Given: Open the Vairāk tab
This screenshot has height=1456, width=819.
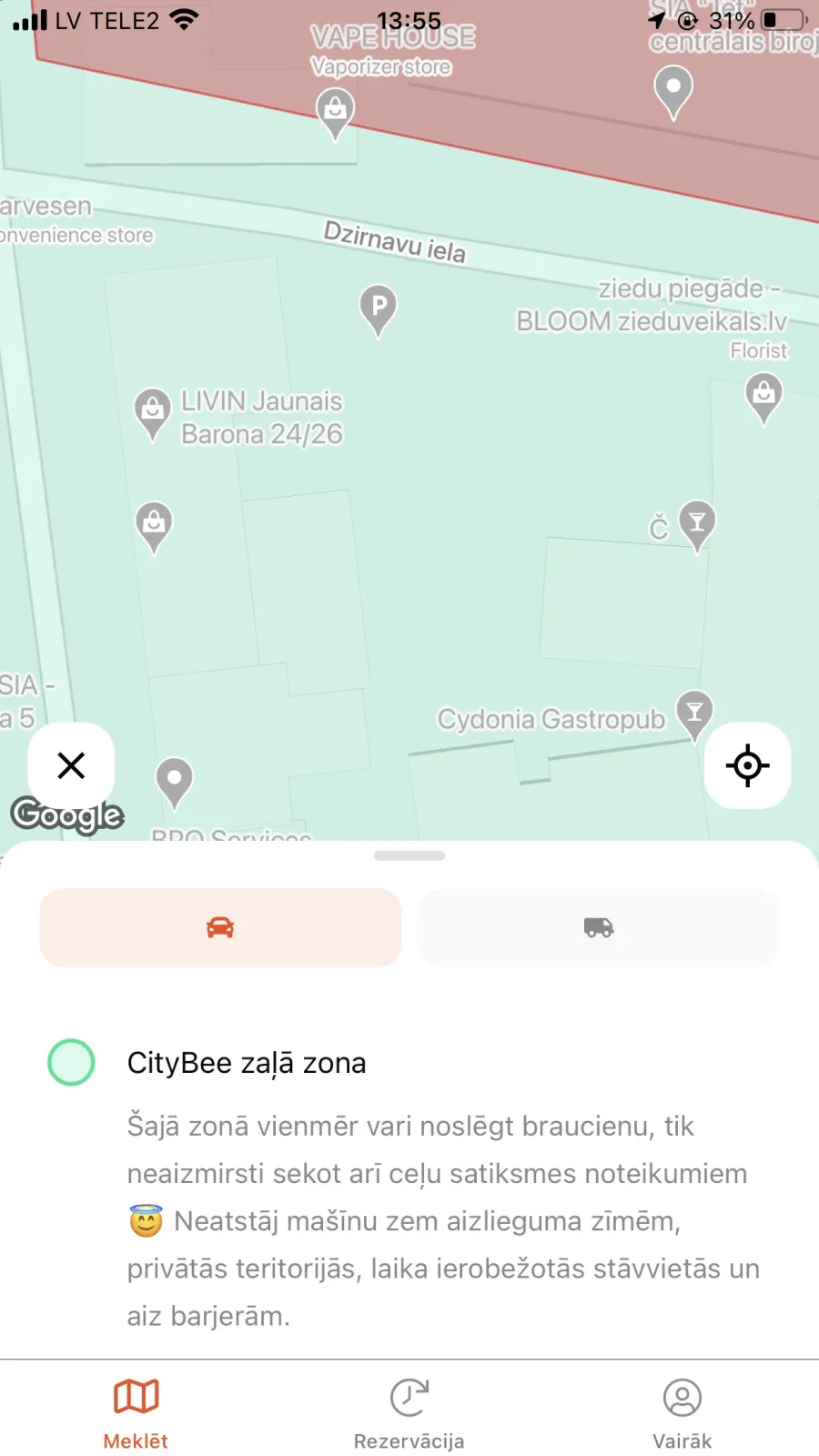Looking at the screenshot, I should pos(682,1413).
